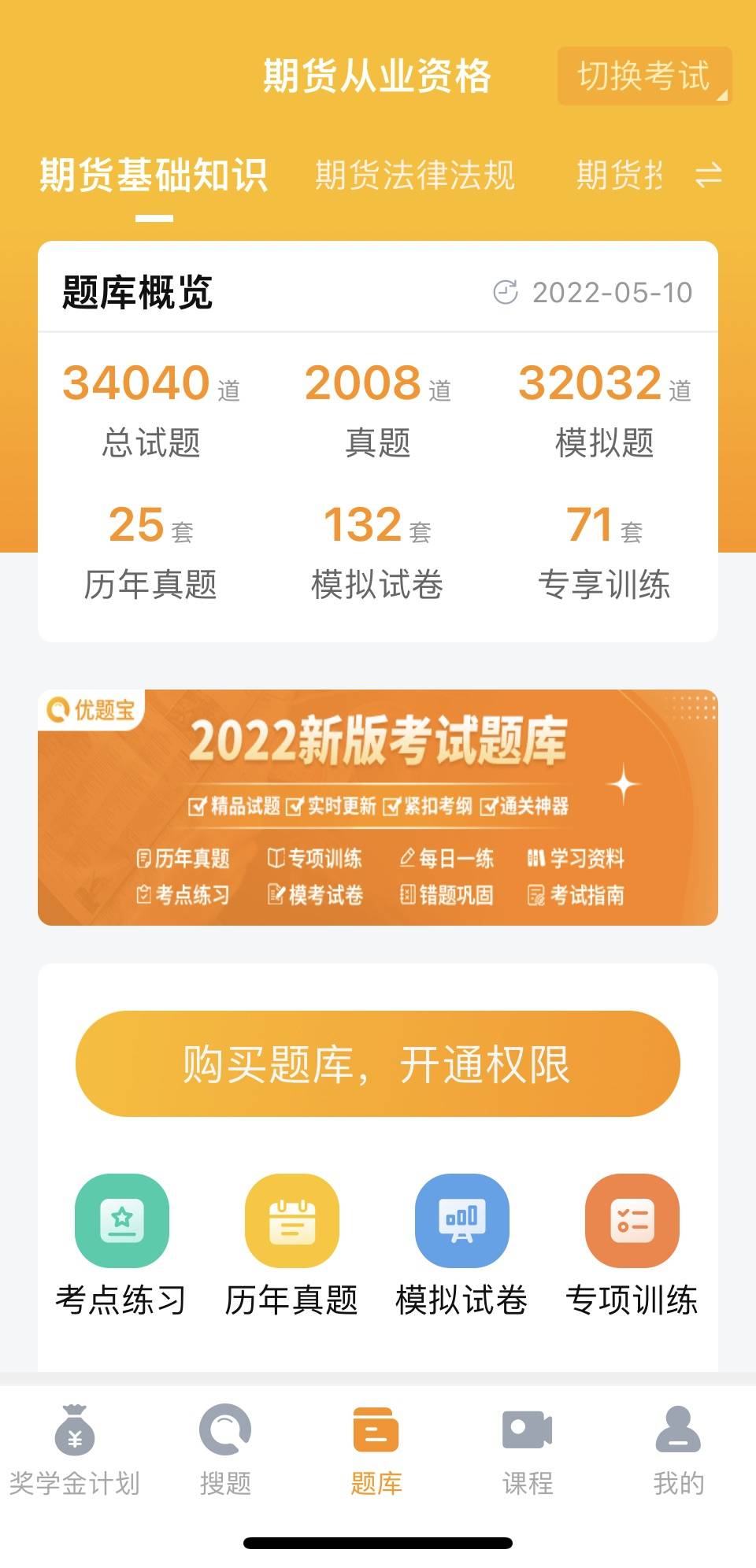This screenshot has height=1568, width=756.
Task: Refresh the 题库概览 update date
Action: click(506, 291)
